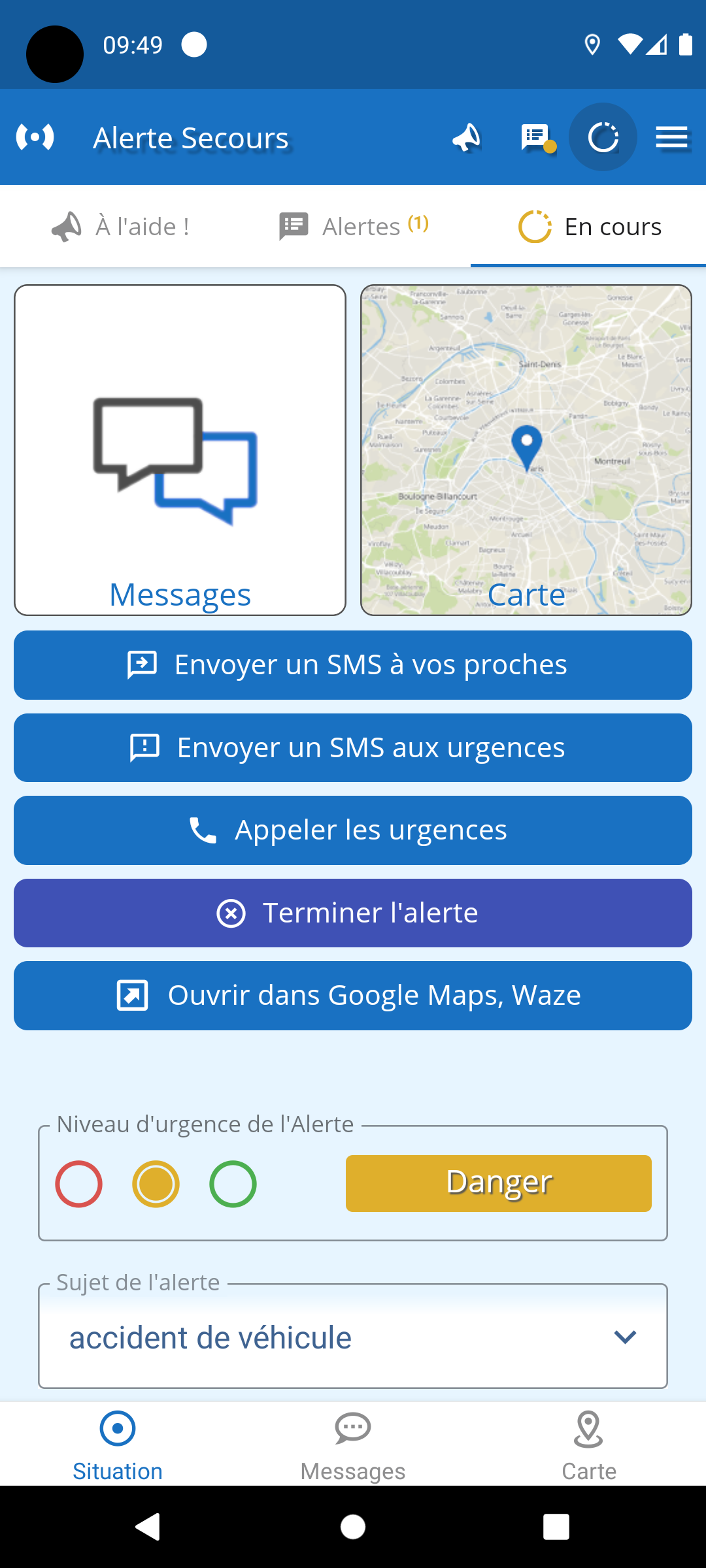Tap Envoyer un SMS à vos proches
This screenshot has height=1568, width=706.
tap(353, 665)
